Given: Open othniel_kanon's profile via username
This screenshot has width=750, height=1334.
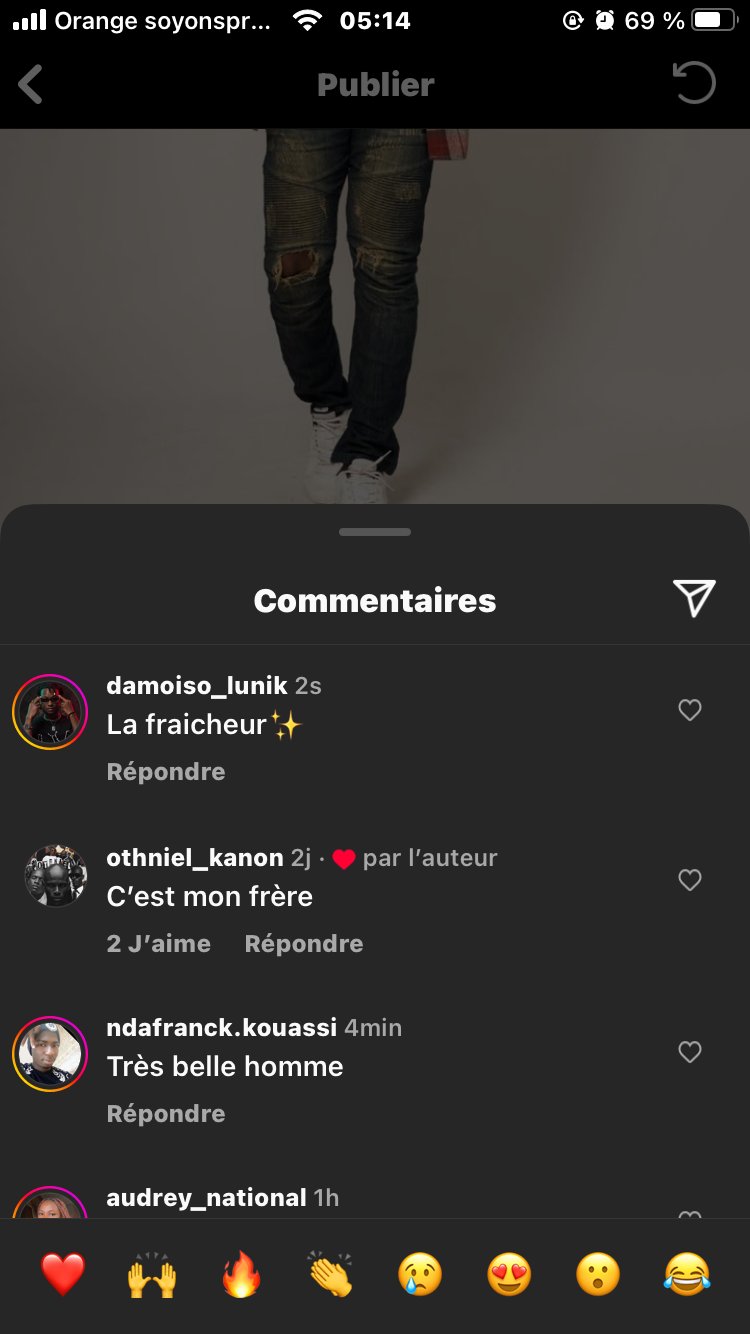Looking at the screenshot, I should click(195, 858).
